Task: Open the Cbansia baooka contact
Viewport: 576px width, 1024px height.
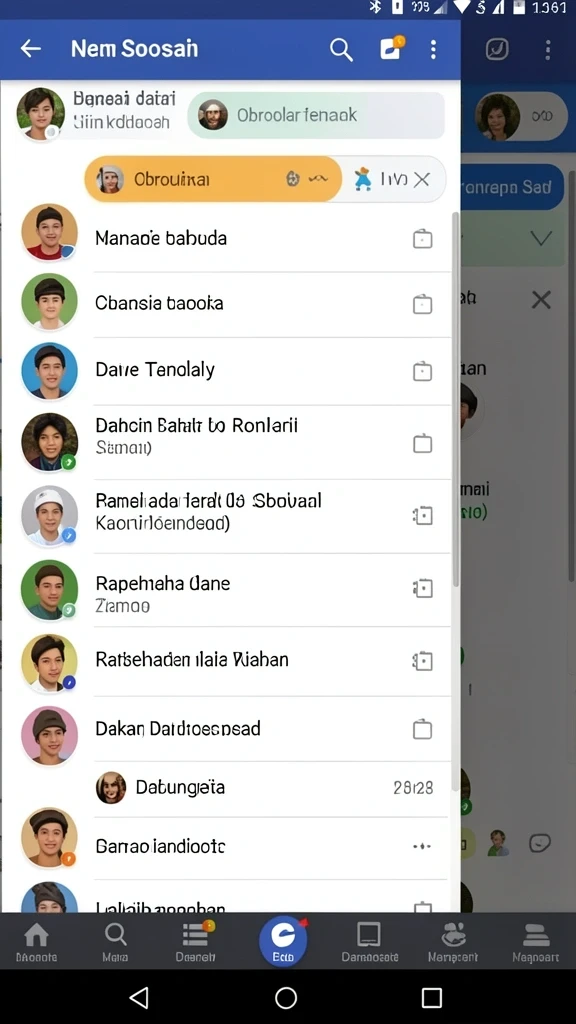Action: click(226, 304)
